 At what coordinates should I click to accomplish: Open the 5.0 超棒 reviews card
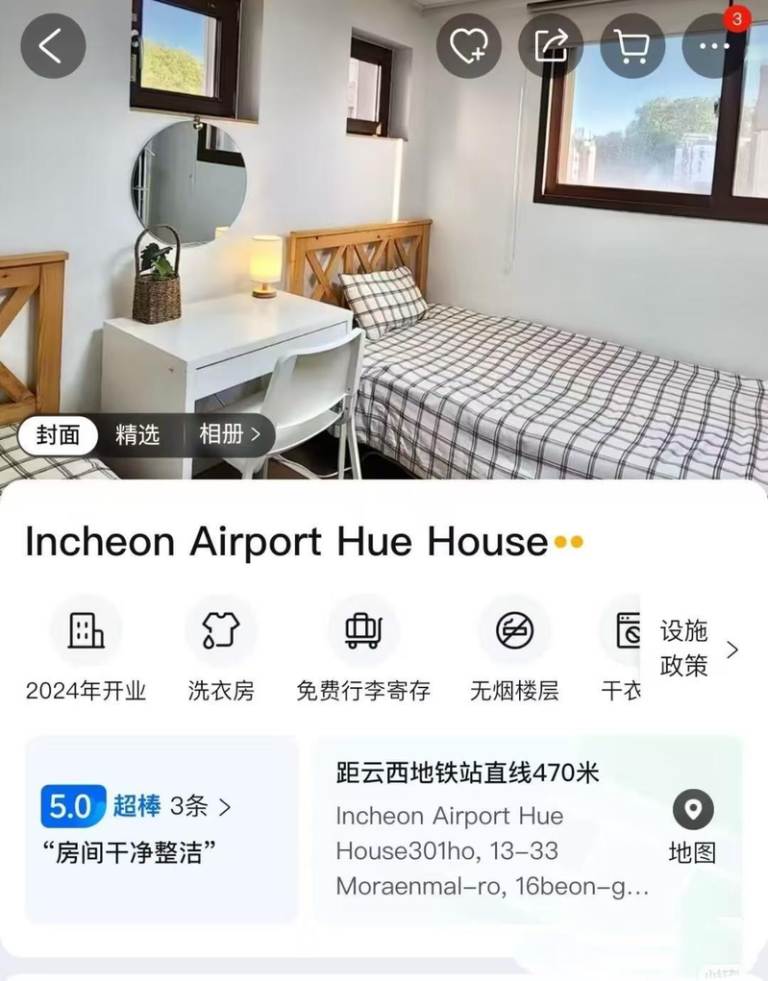click(160, 828)
